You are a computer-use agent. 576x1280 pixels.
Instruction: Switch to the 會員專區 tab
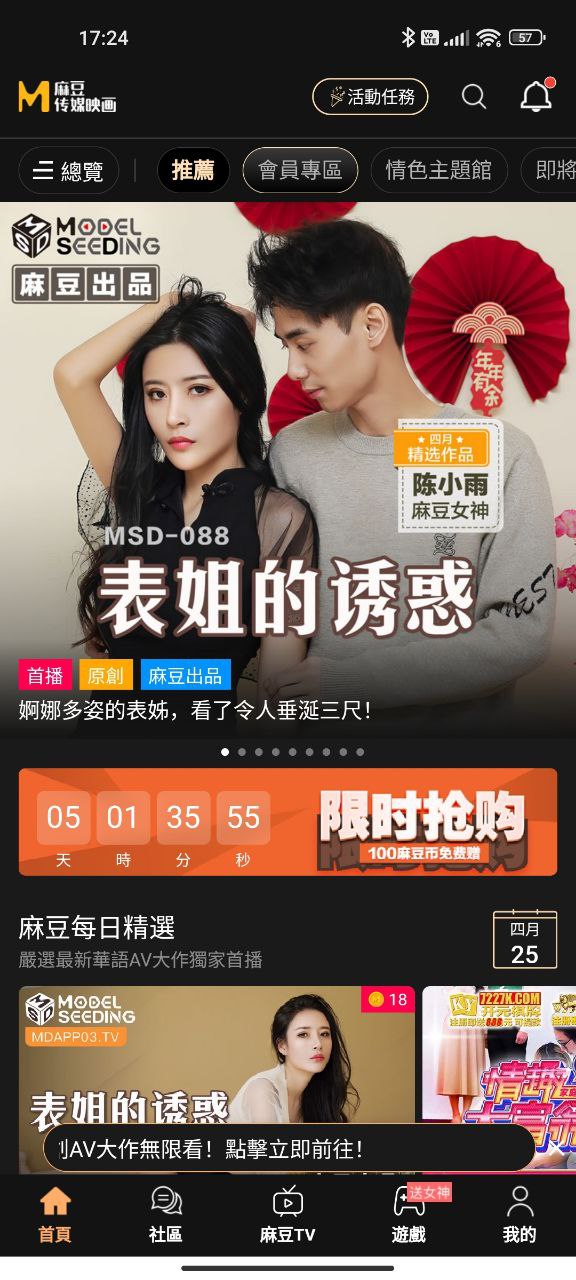(x=300, y=171)
